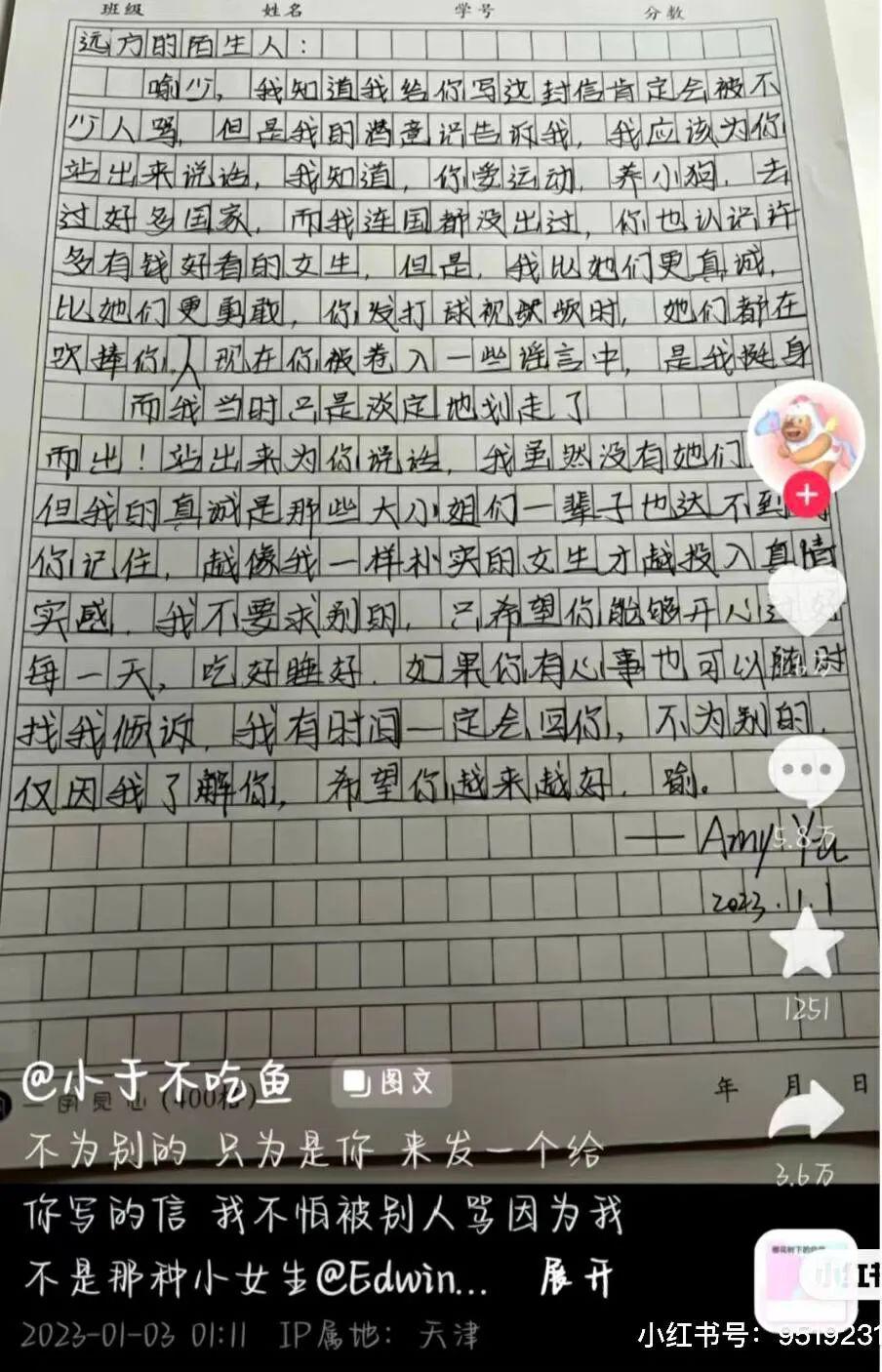Open the comments with the speech bubble icon
Image resolution: width=882 pixels, height=1372 pixels.
click(x=807, y=769)
